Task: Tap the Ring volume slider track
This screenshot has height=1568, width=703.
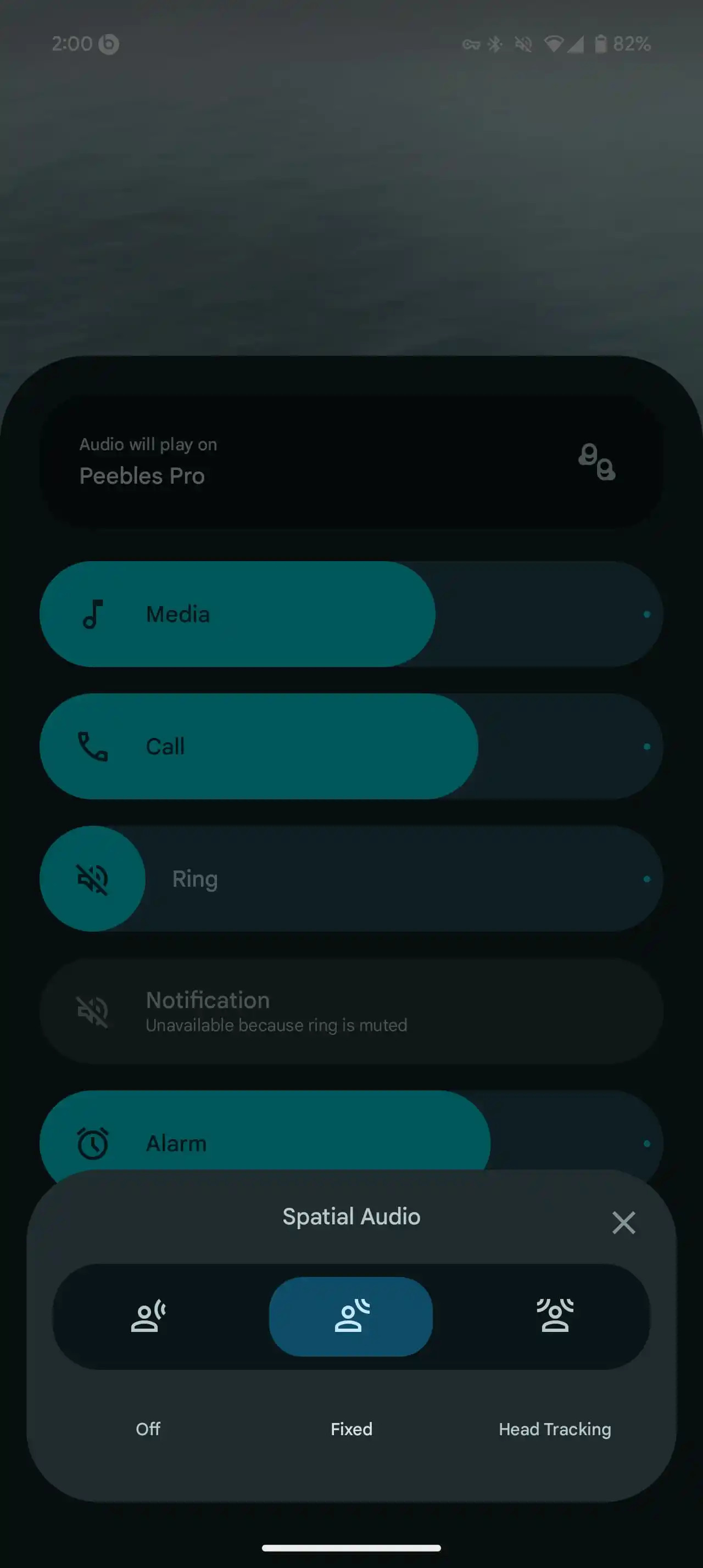Action: pyautogui.click(x=401, y=878)
